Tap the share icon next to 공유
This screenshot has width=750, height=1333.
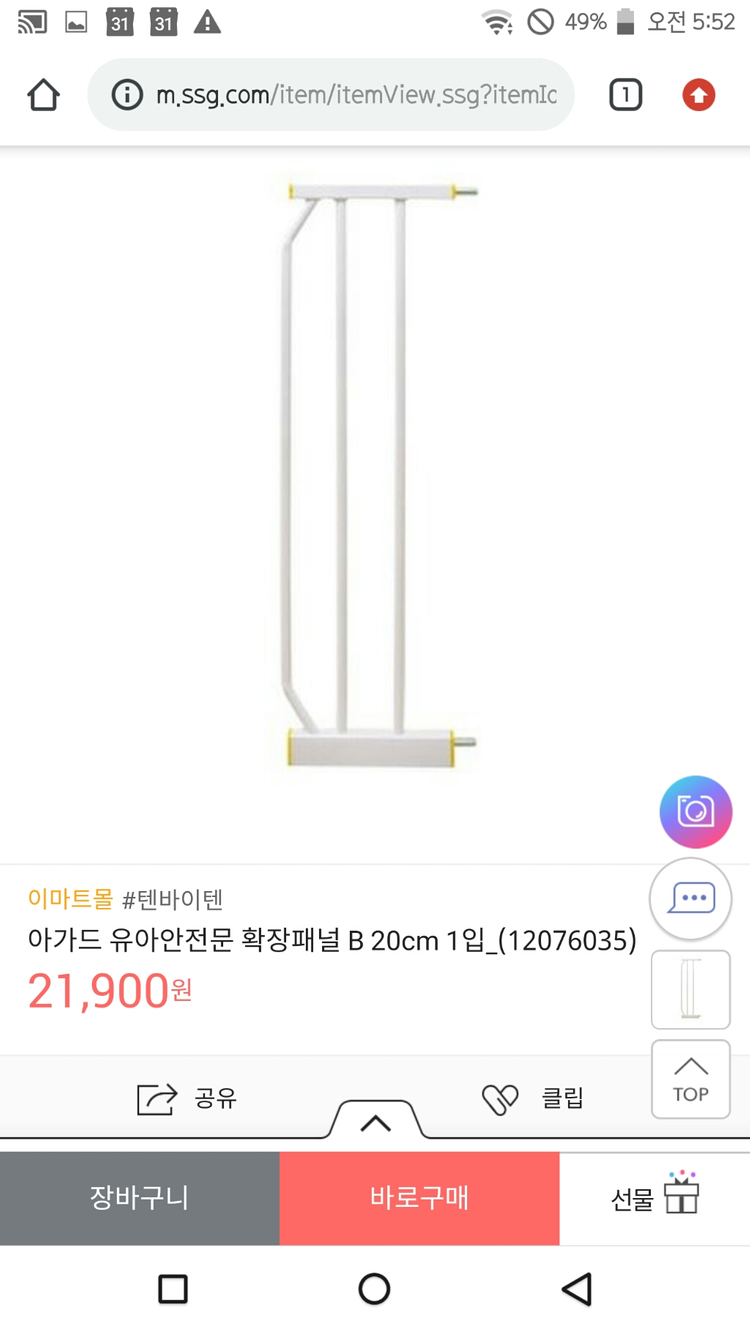[x=155, y=1098]
